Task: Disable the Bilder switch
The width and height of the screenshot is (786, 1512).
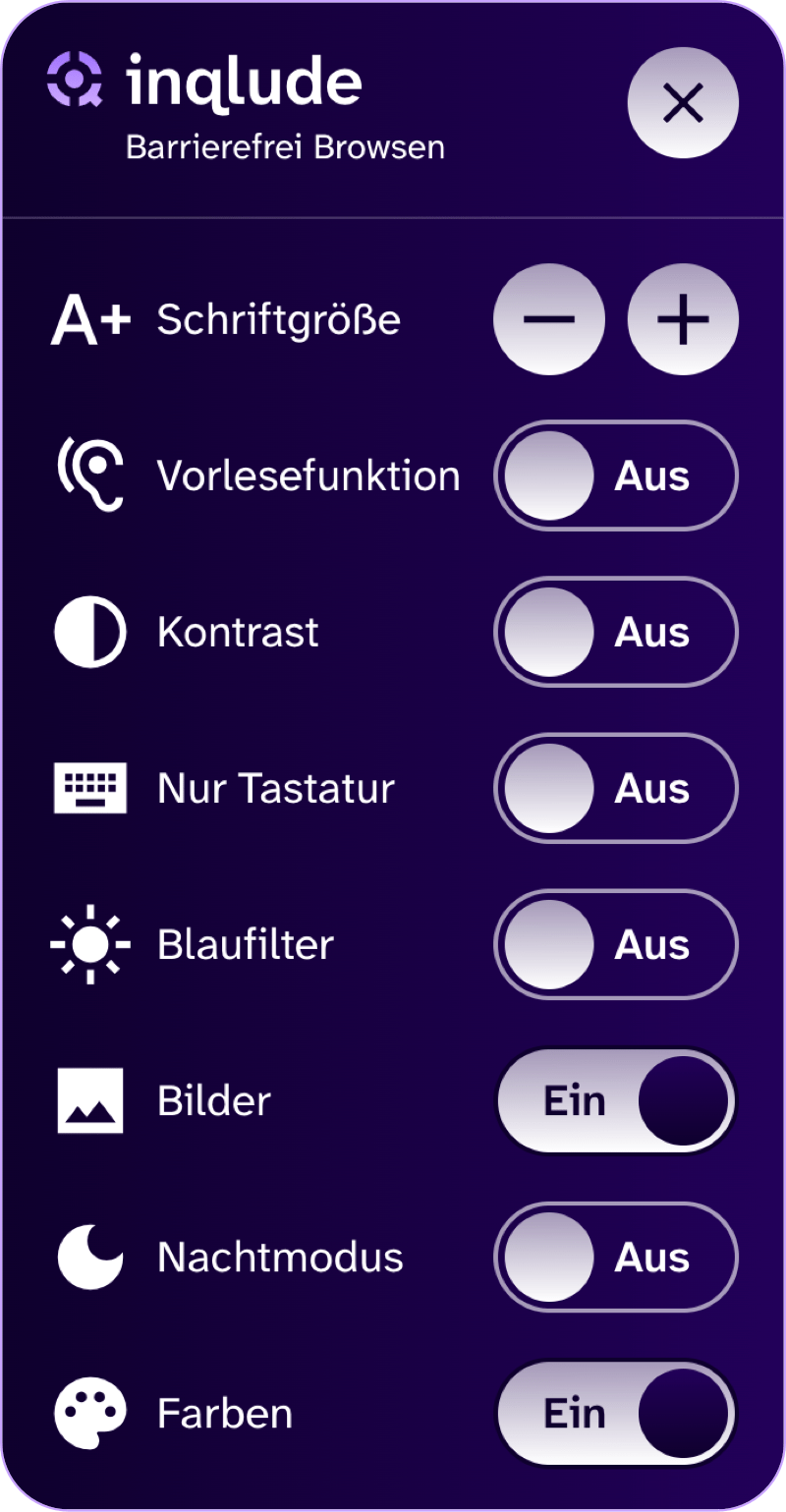Action: coord(615,1100)
